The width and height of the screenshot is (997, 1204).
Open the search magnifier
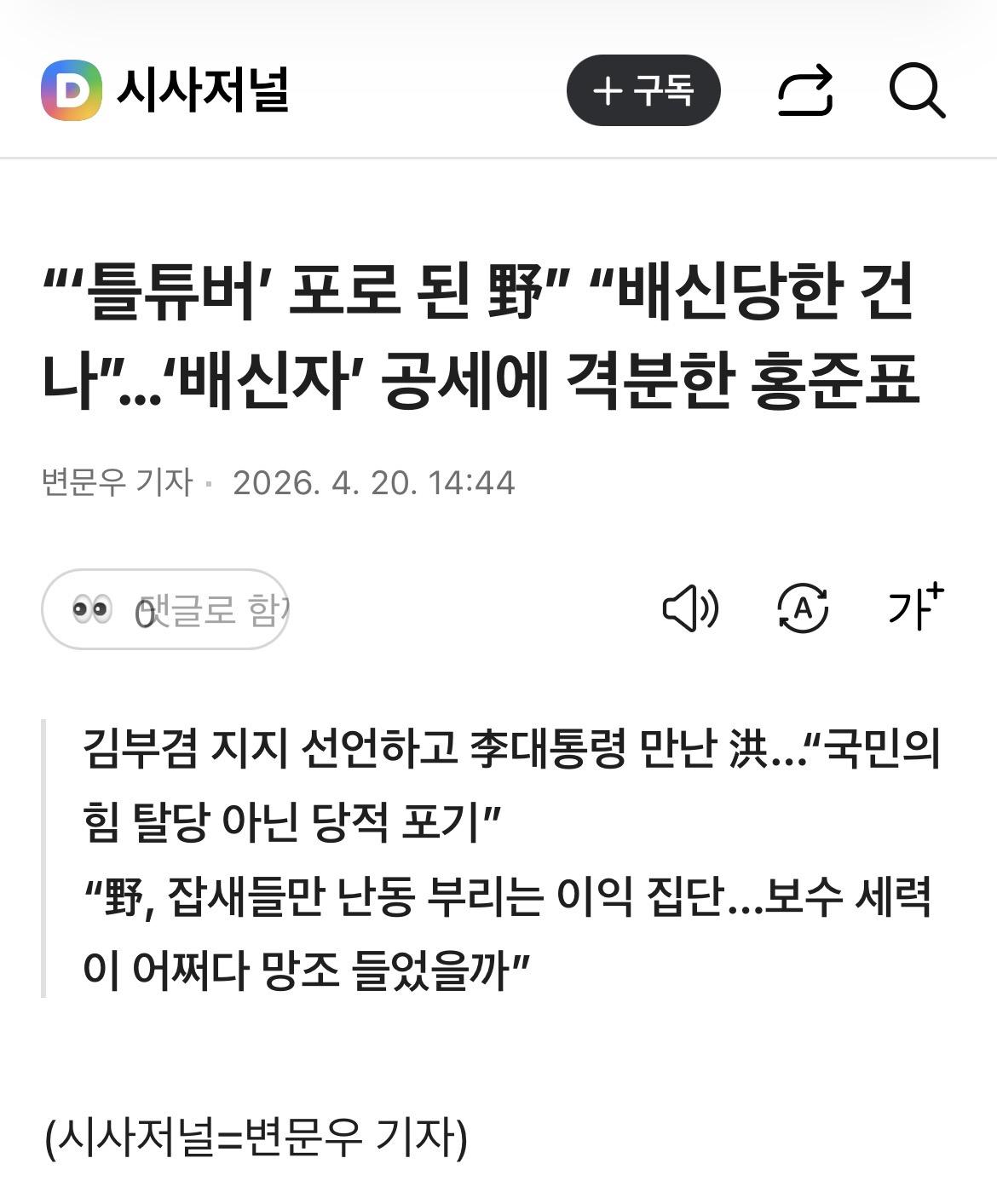coord(917,90)
